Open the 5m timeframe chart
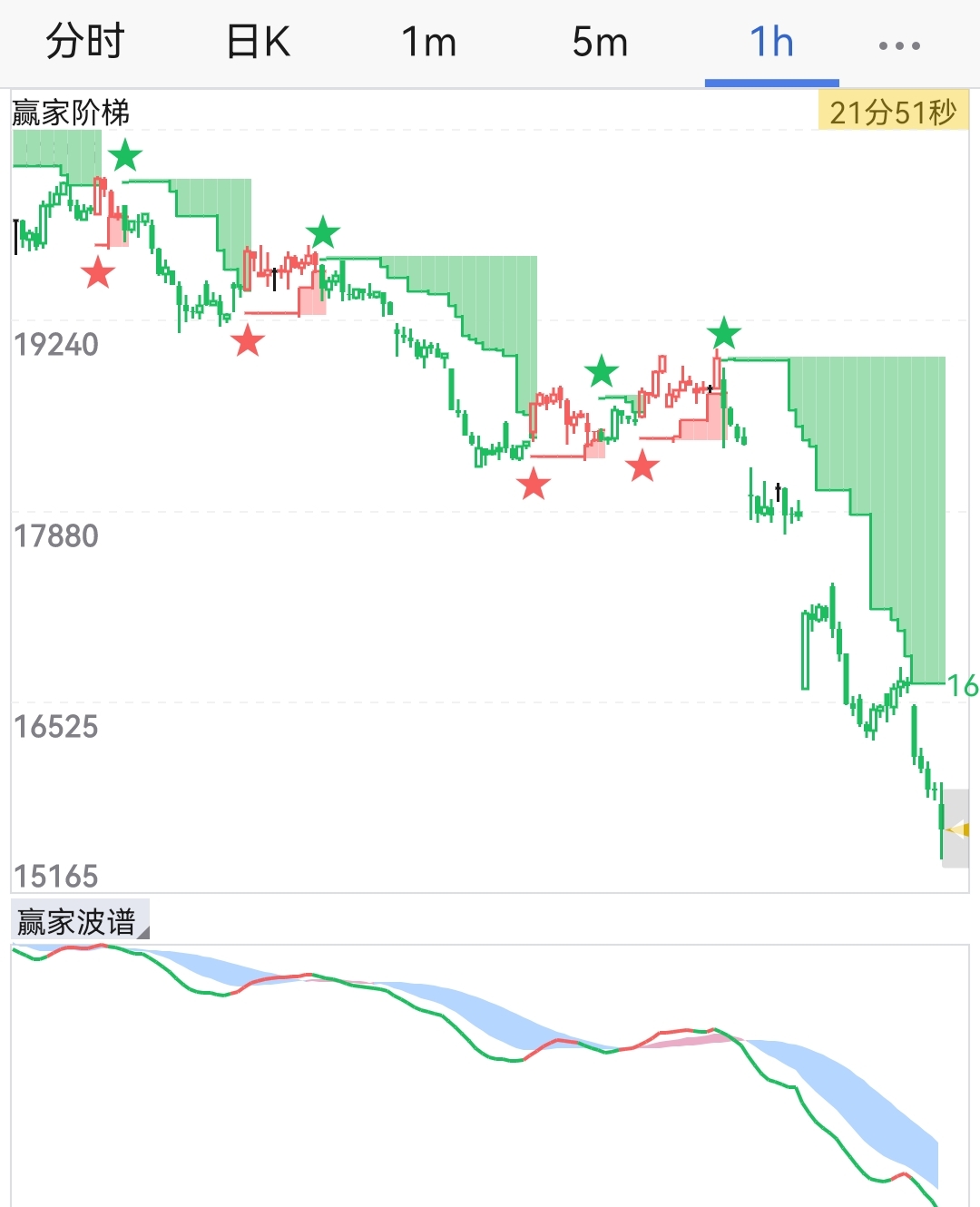Viewport: 980px width, 1207px height. click(x=600, y=43)
